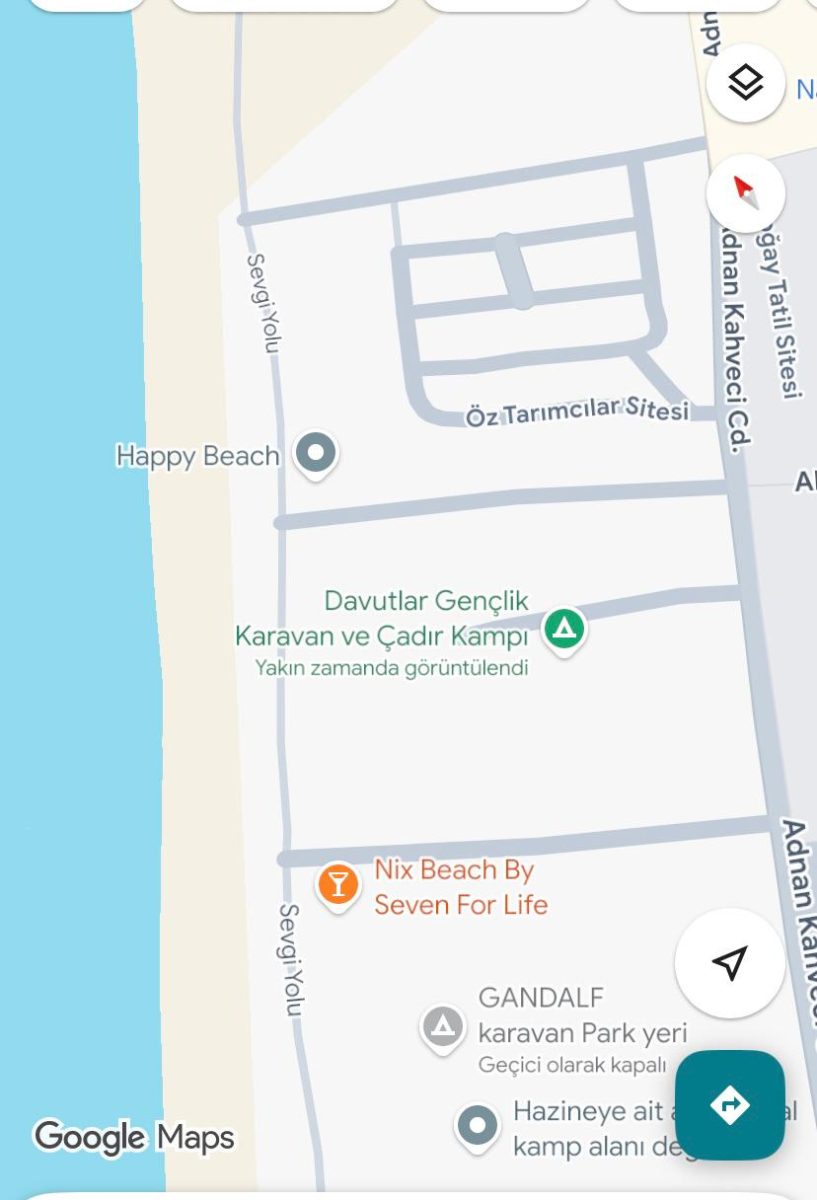The height and width of the screenshot is (1200, 817).
Task: Open the map layers selector
Action: coord(746,83)
